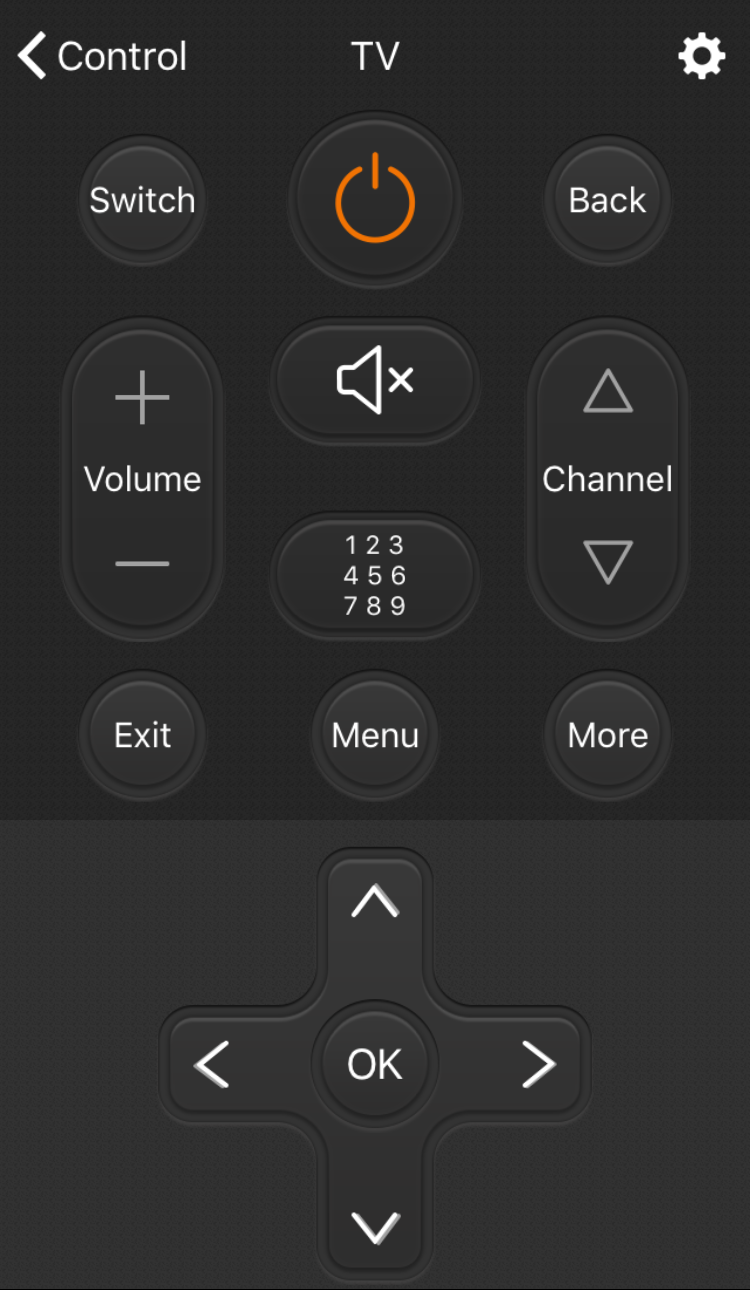Show More remote options
This screenshot has width=750, height=1290.
pos(606,735)
